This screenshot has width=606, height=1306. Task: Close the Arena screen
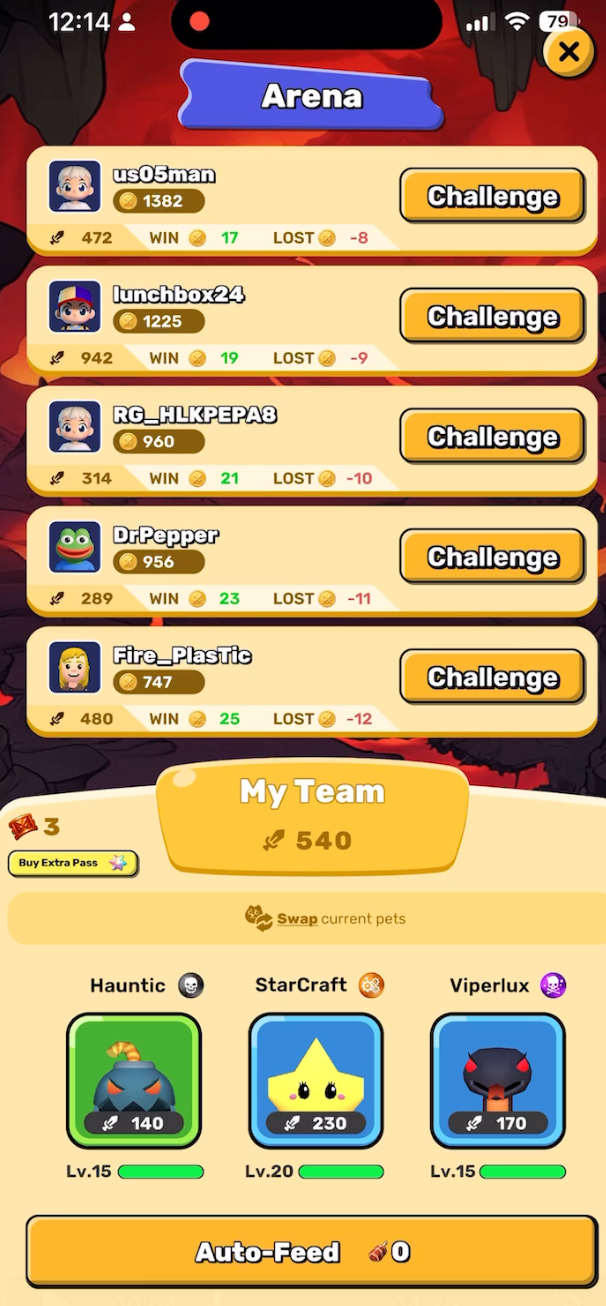(569, 52)
